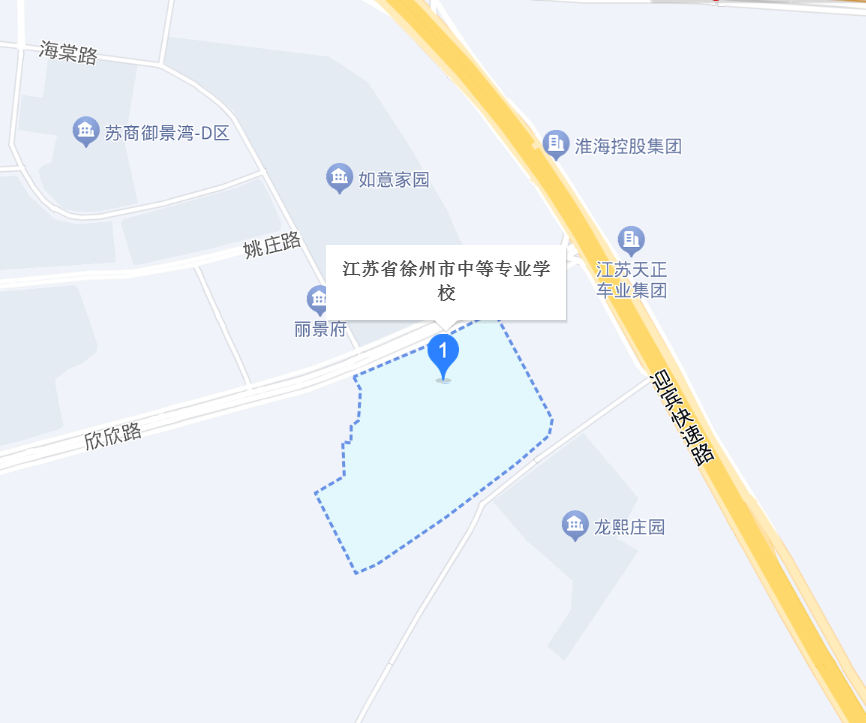This screenshot has width=866, height=723.
Task: Open the 如意家园 place marker
Action: click(x=339, y=178)
